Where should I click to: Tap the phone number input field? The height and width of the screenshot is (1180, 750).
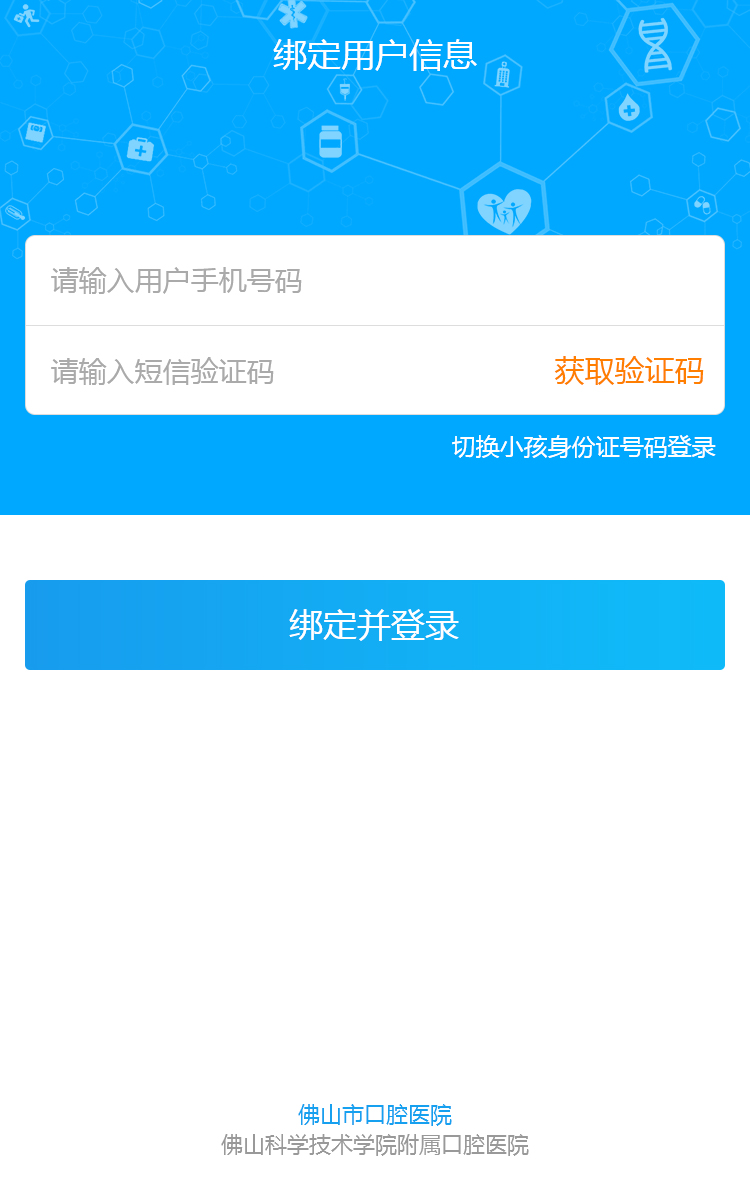pos(374,281)
